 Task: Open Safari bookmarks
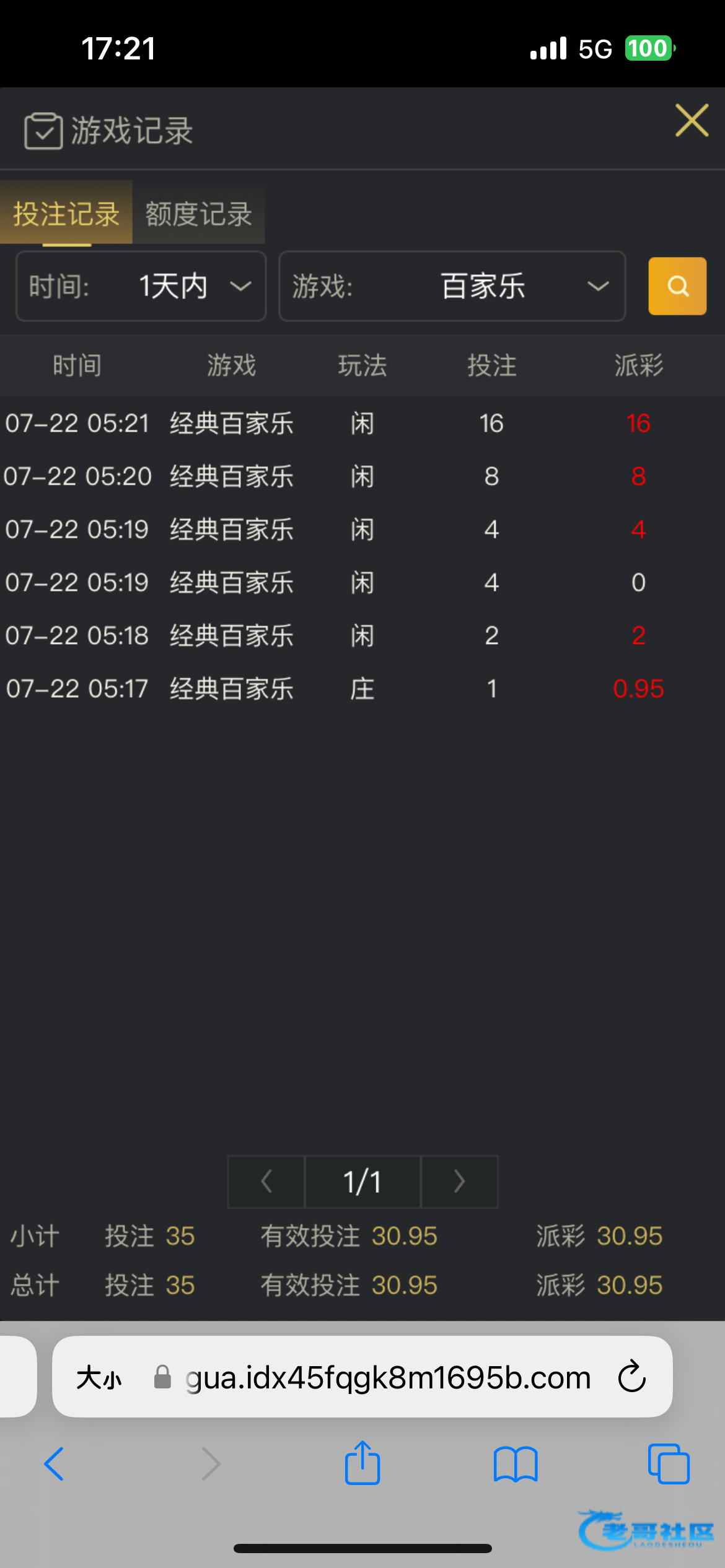516,1464
